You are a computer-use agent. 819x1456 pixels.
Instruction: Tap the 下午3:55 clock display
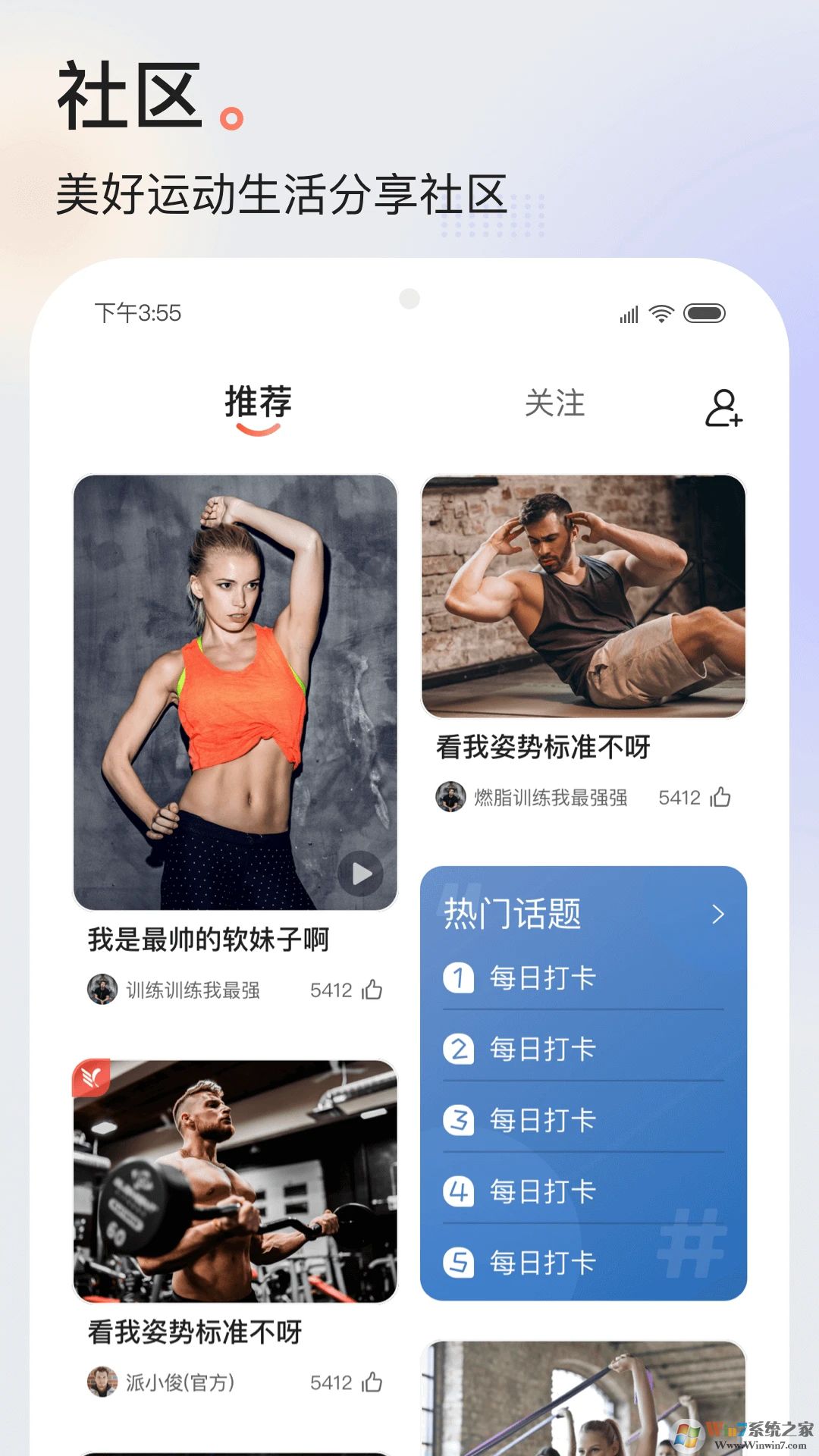tap(138, 312)
